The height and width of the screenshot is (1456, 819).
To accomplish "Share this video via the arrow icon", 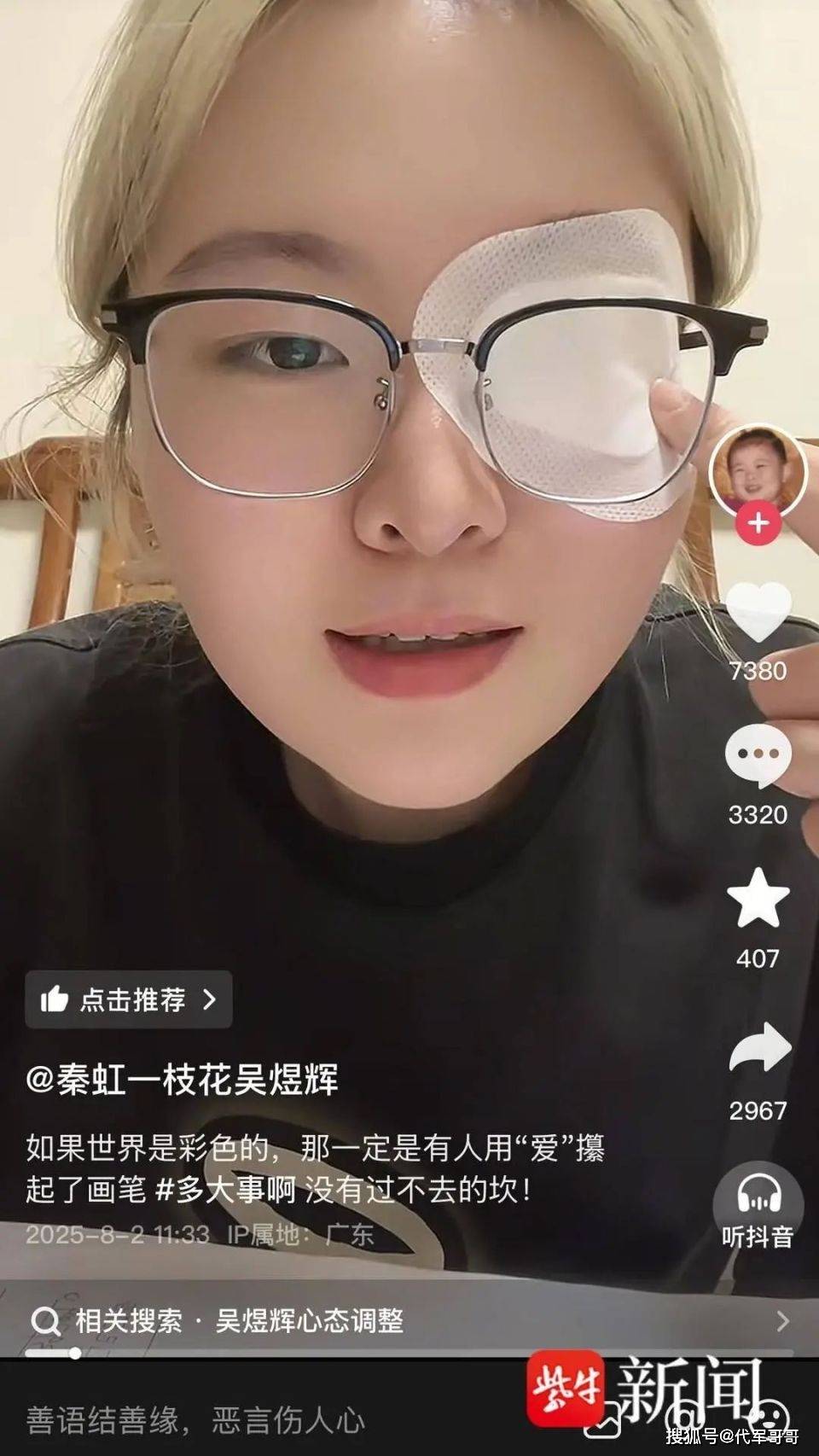I will click(x=758, y=1048).
